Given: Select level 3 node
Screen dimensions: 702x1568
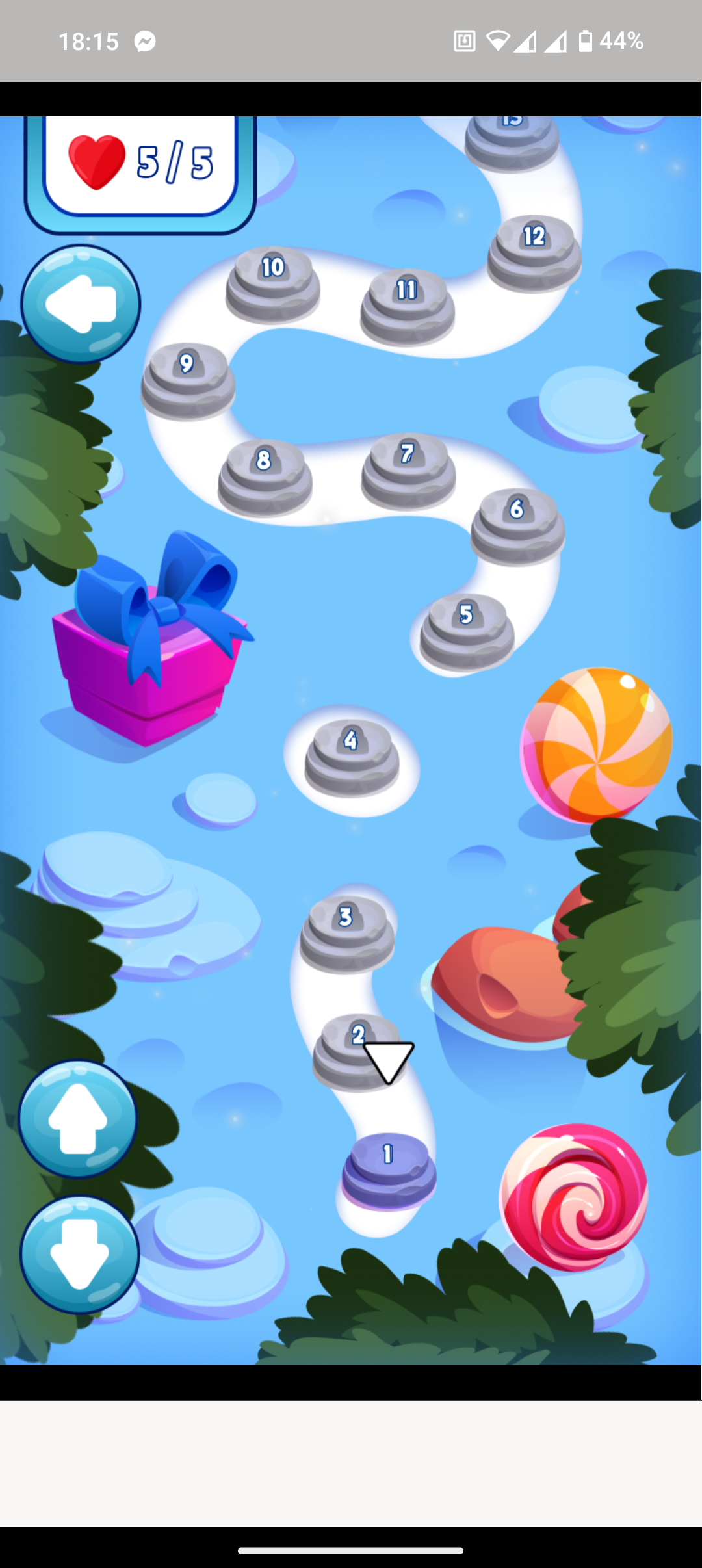Looking at the screenshot, I should pos(346,933).
